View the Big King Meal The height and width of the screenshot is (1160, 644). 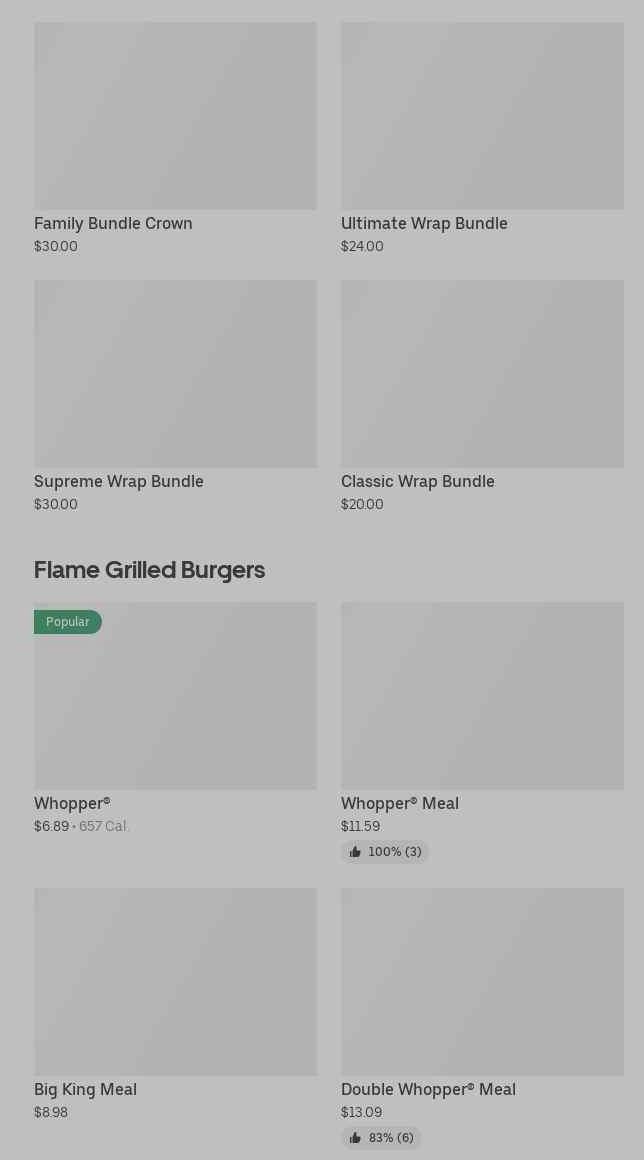175,982
